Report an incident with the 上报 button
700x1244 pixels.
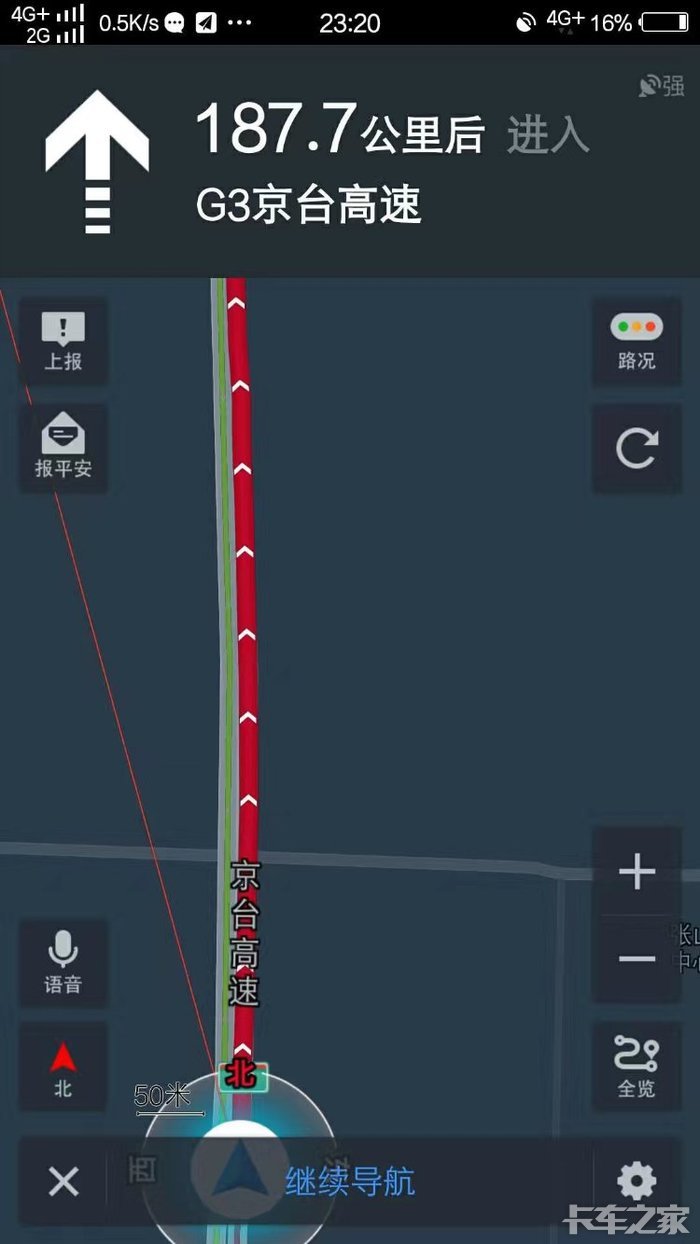click(x=63, y=341)
